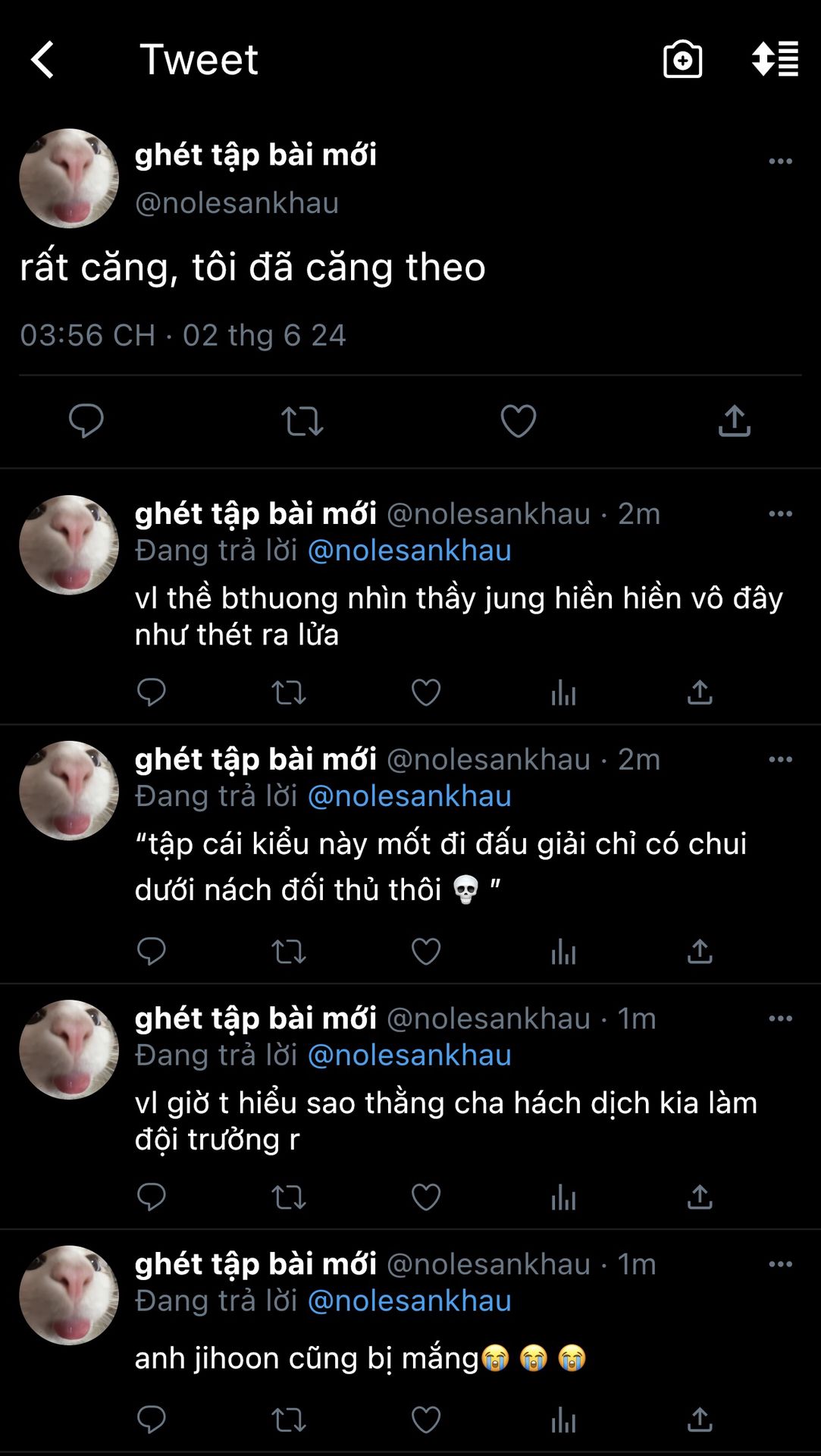Open overflow menu of the main tweet

point(780,162)
